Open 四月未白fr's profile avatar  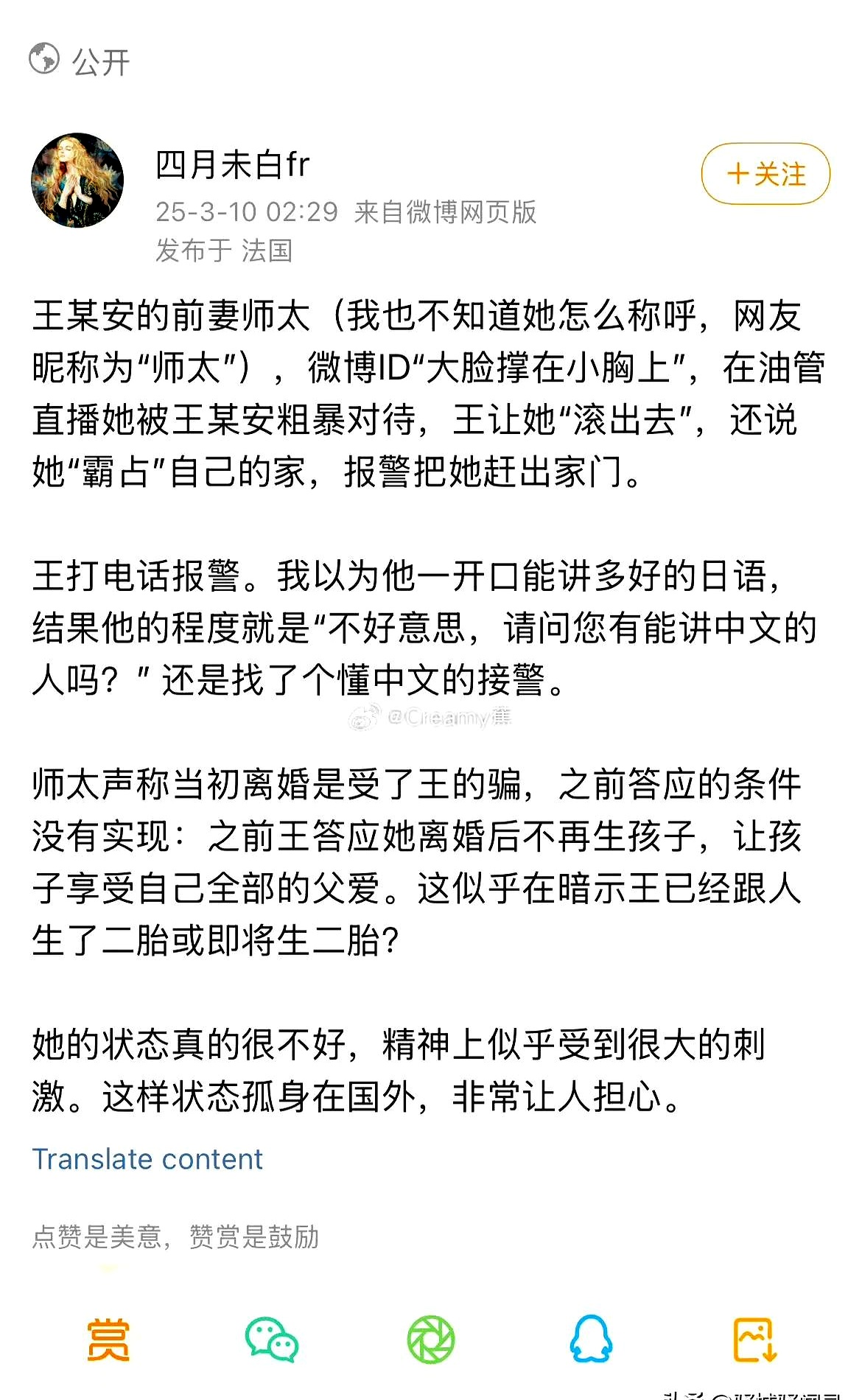coord(77,181)
